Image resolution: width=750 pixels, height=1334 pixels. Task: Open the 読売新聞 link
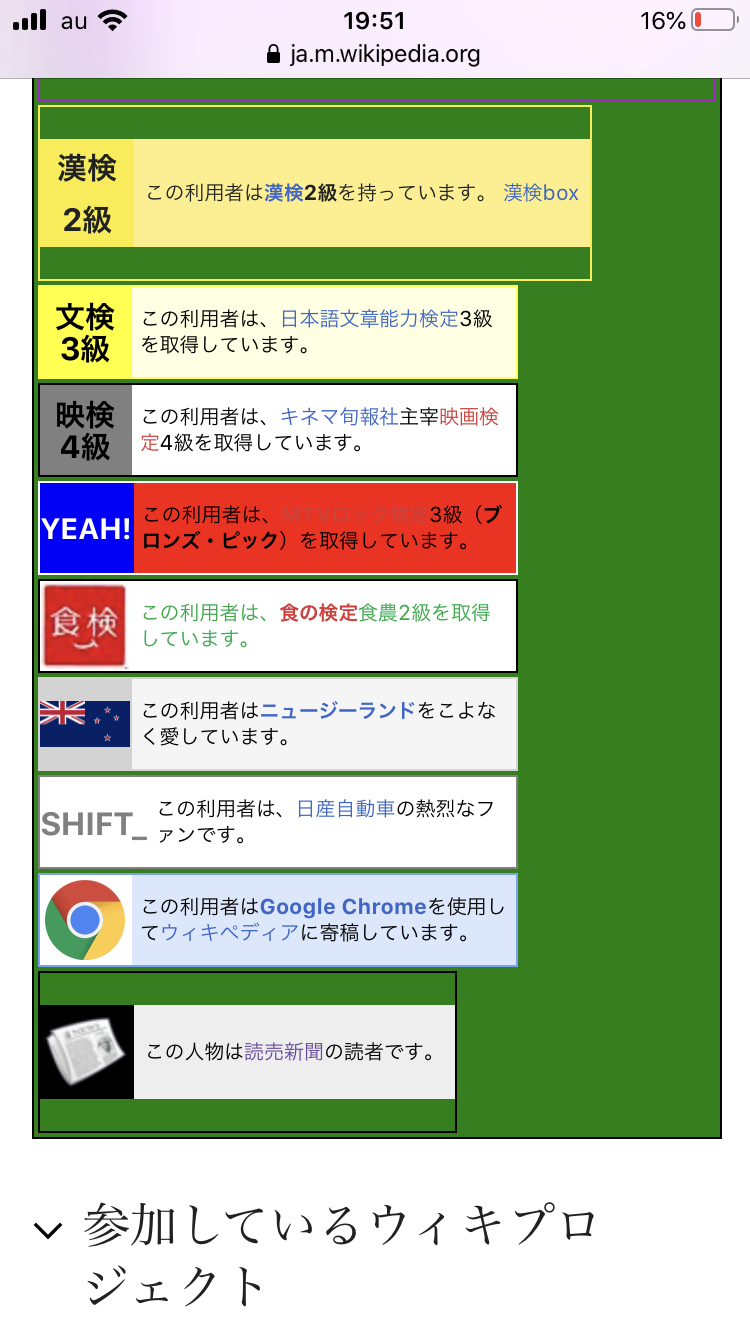(285, 1052)
